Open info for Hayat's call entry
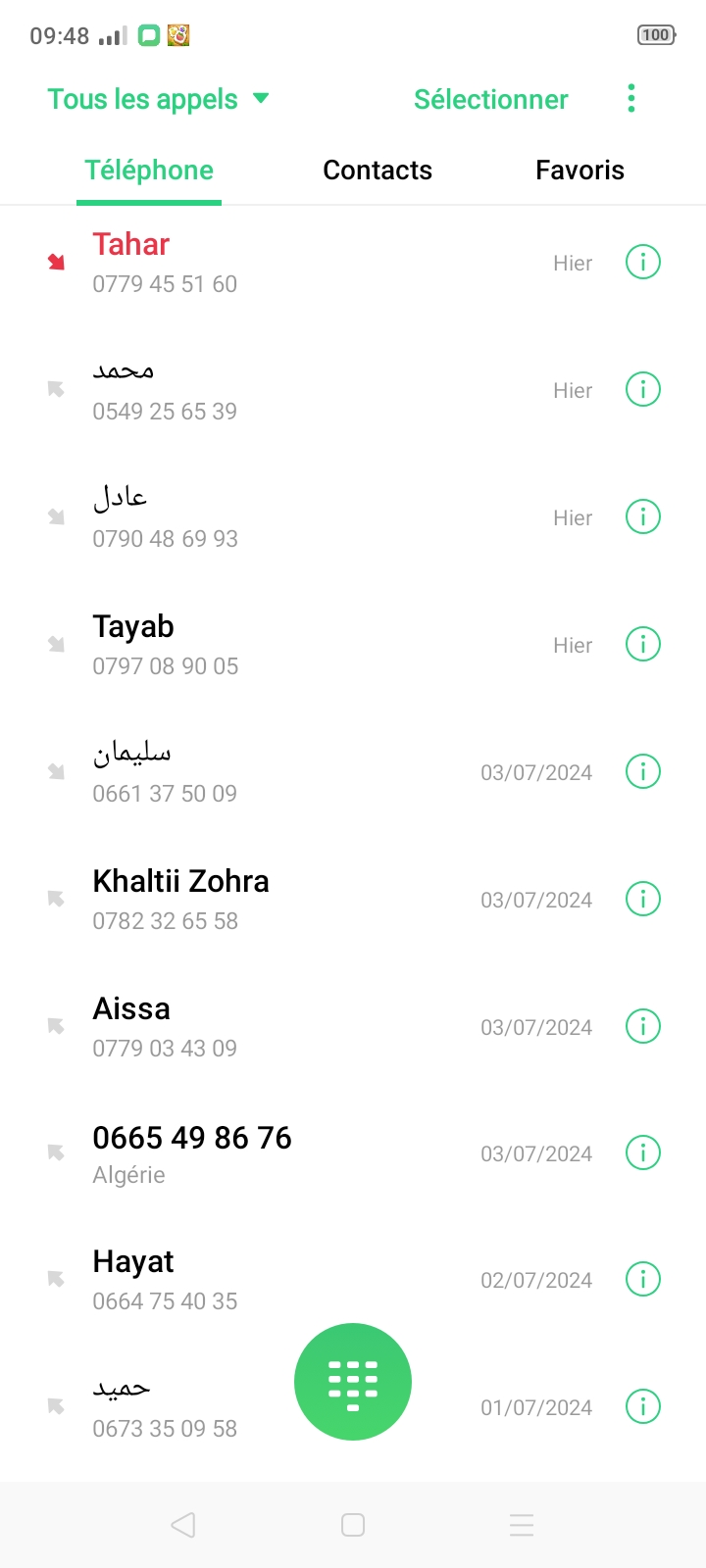706x1568 pixels. coord(643,1279)
